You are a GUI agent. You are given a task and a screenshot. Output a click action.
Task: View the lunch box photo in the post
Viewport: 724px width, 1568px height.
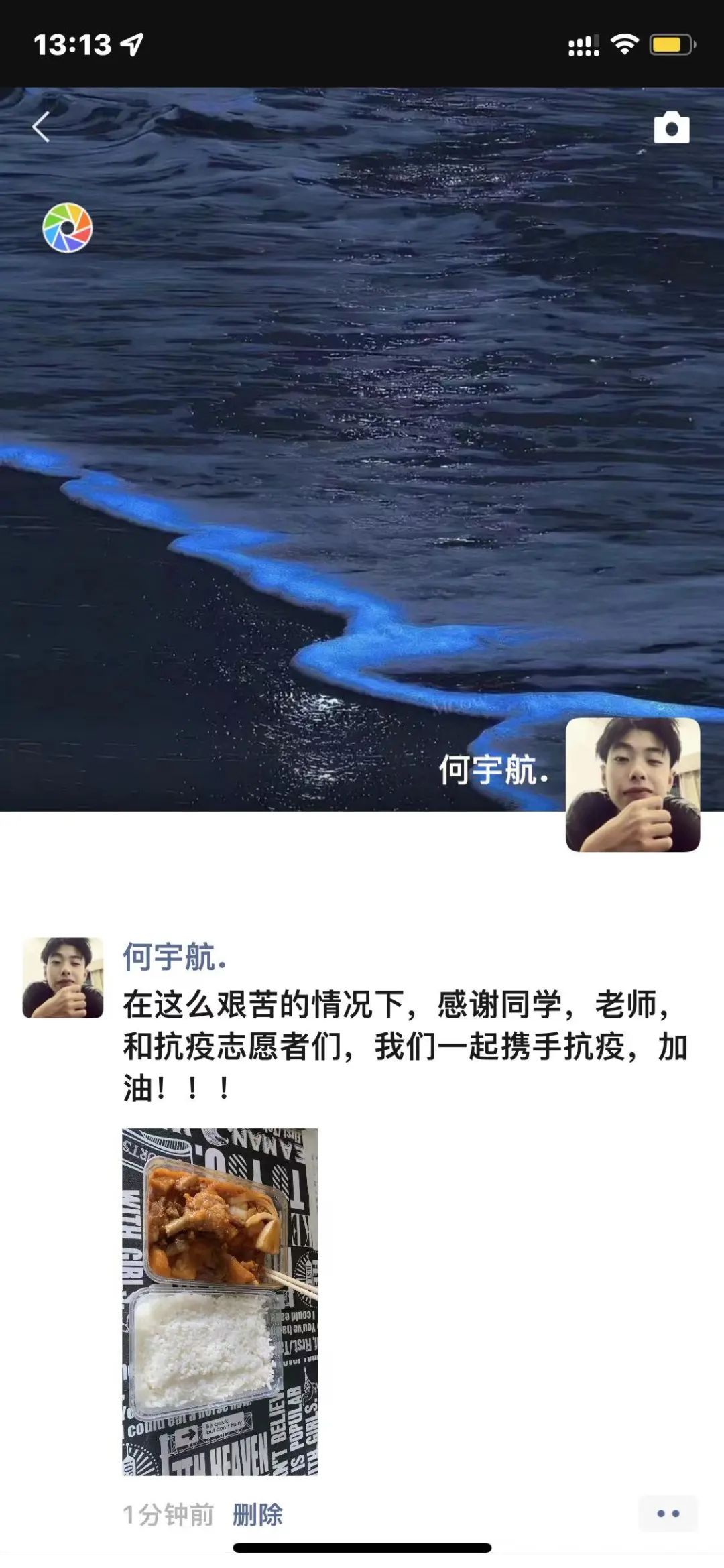pos(220,1302)
